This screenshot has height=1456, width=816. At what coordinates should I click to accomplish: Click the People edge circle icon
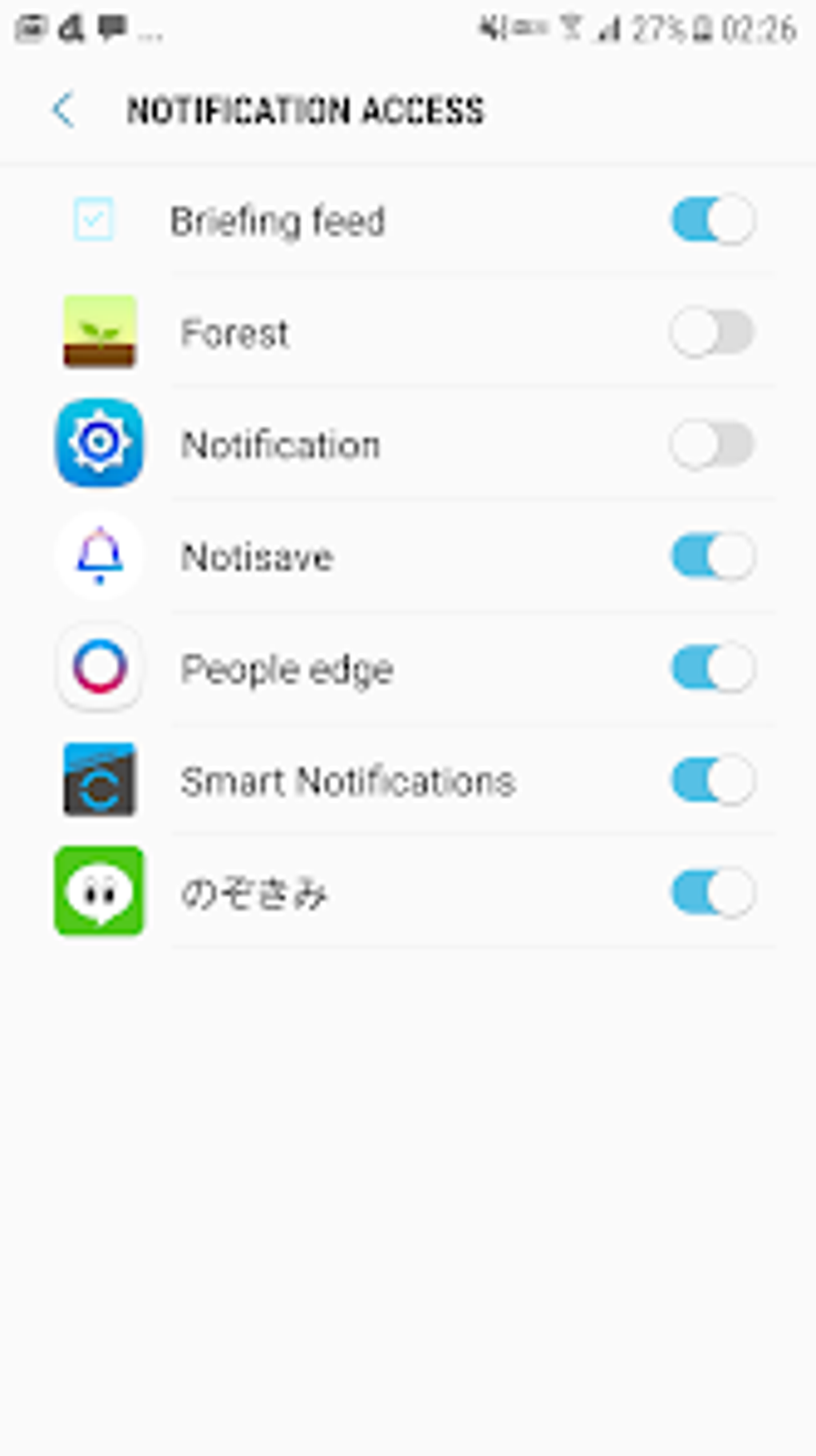coord(99,669)
